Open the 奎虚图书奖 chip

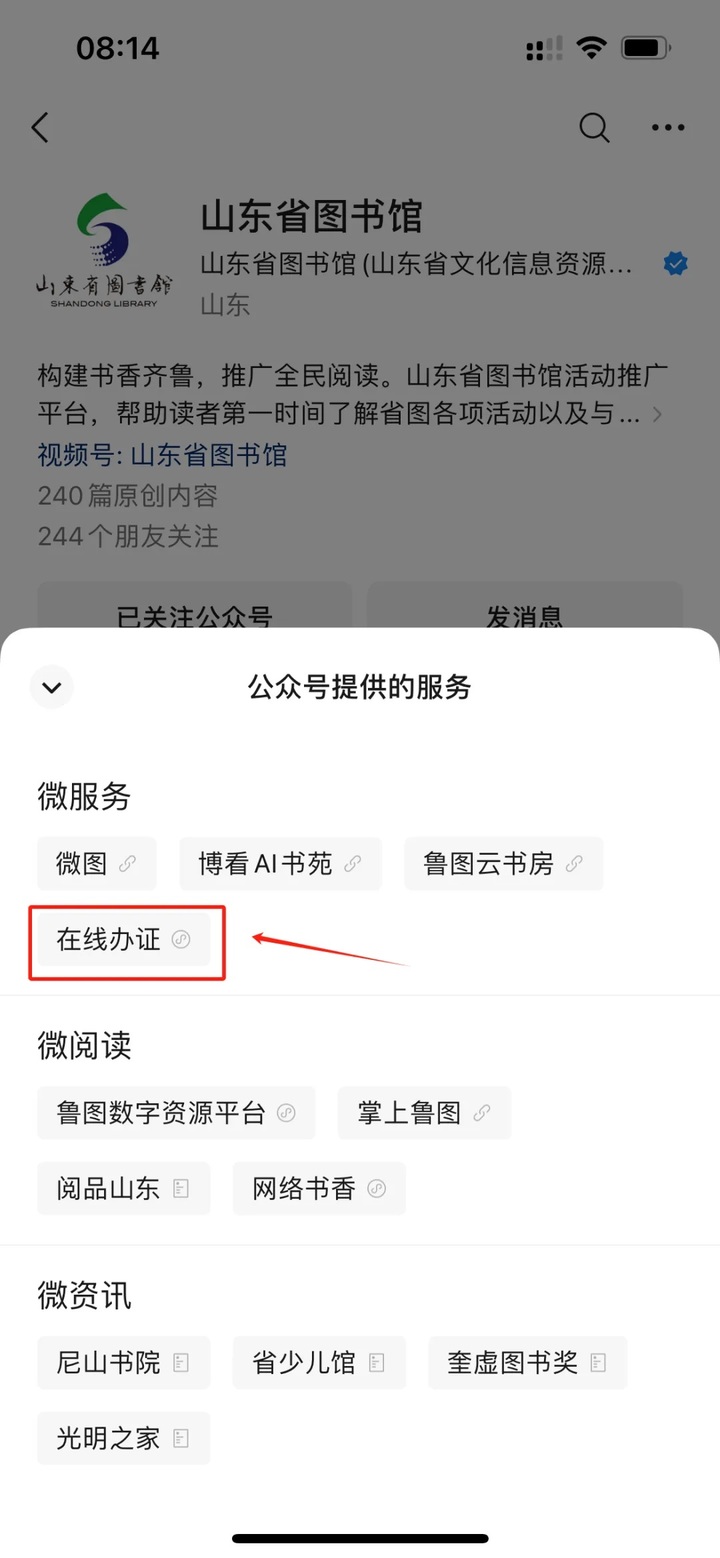527,1362
